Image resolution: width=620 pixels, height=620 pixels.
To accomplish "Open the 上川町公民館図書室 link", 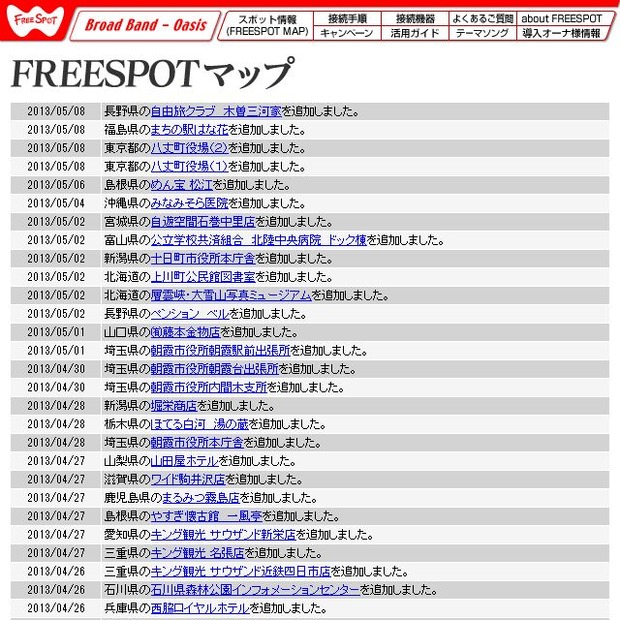I will (x=203, y=277).
